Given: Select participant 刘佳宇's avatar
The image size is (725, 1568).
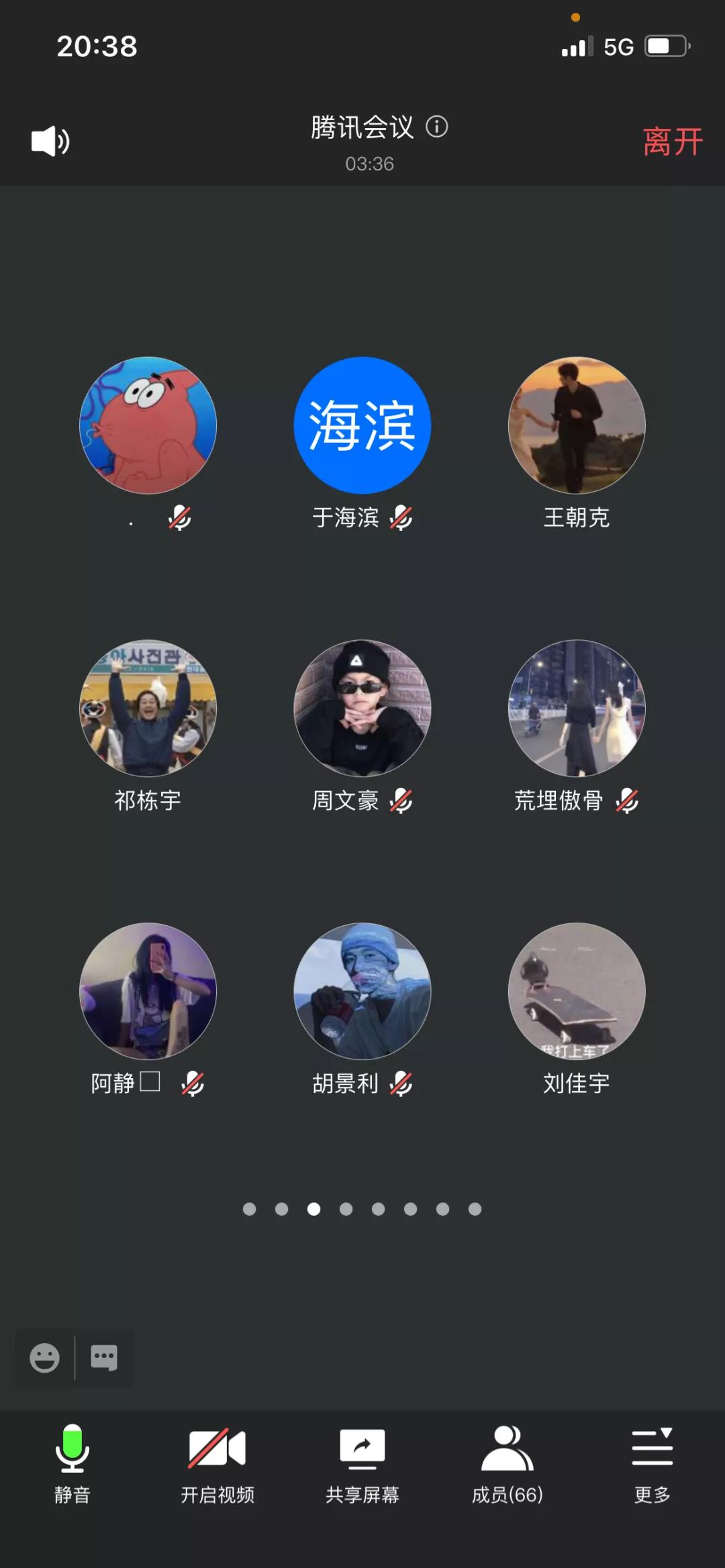Looking at the screenshot, I should [x=577, y=992].
